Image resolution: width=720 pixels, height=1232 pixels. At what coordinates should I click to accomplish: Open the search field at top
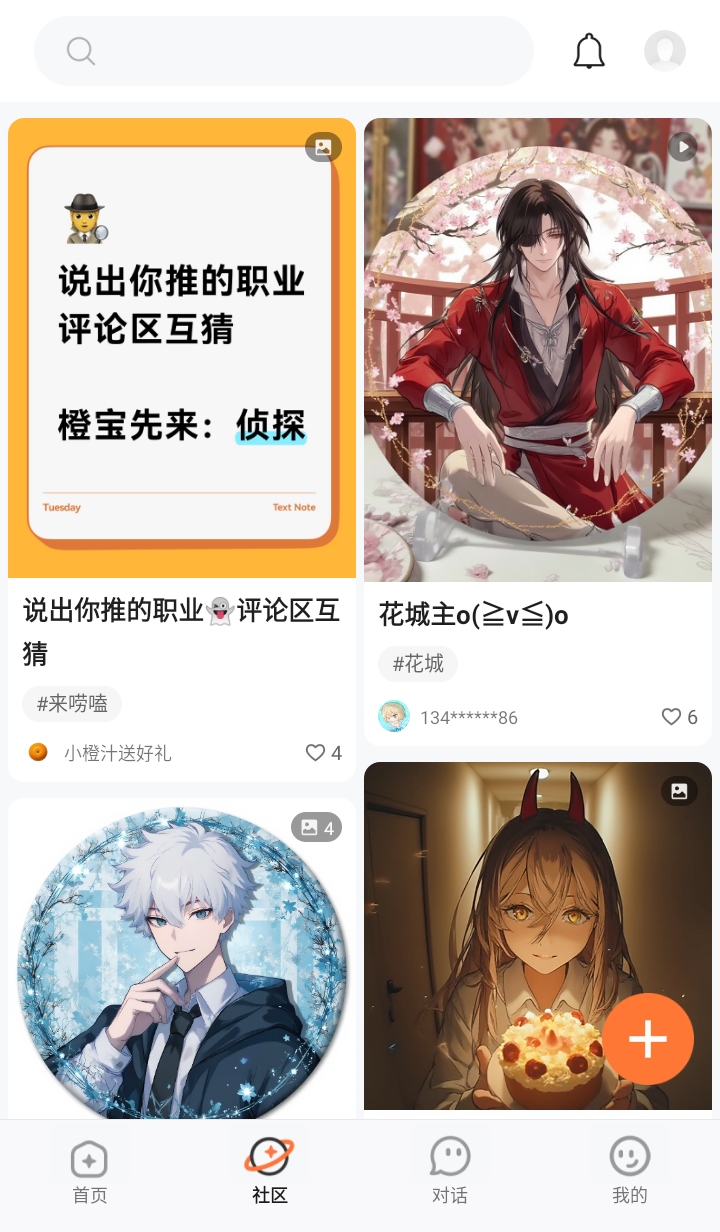(x=284, y=51)
